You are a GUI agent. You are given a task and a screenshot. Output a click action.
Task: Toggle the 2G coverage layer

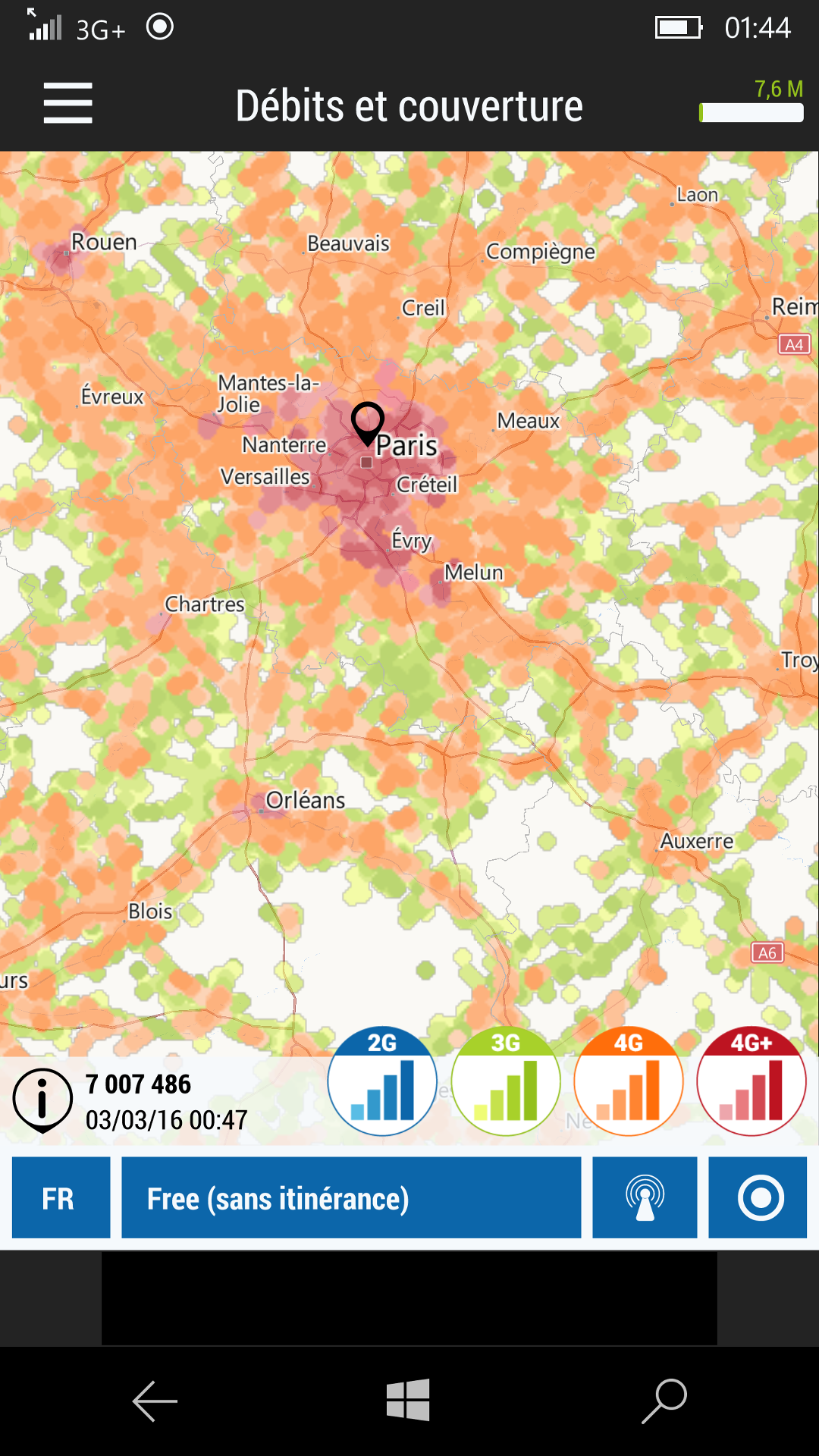382,1081
